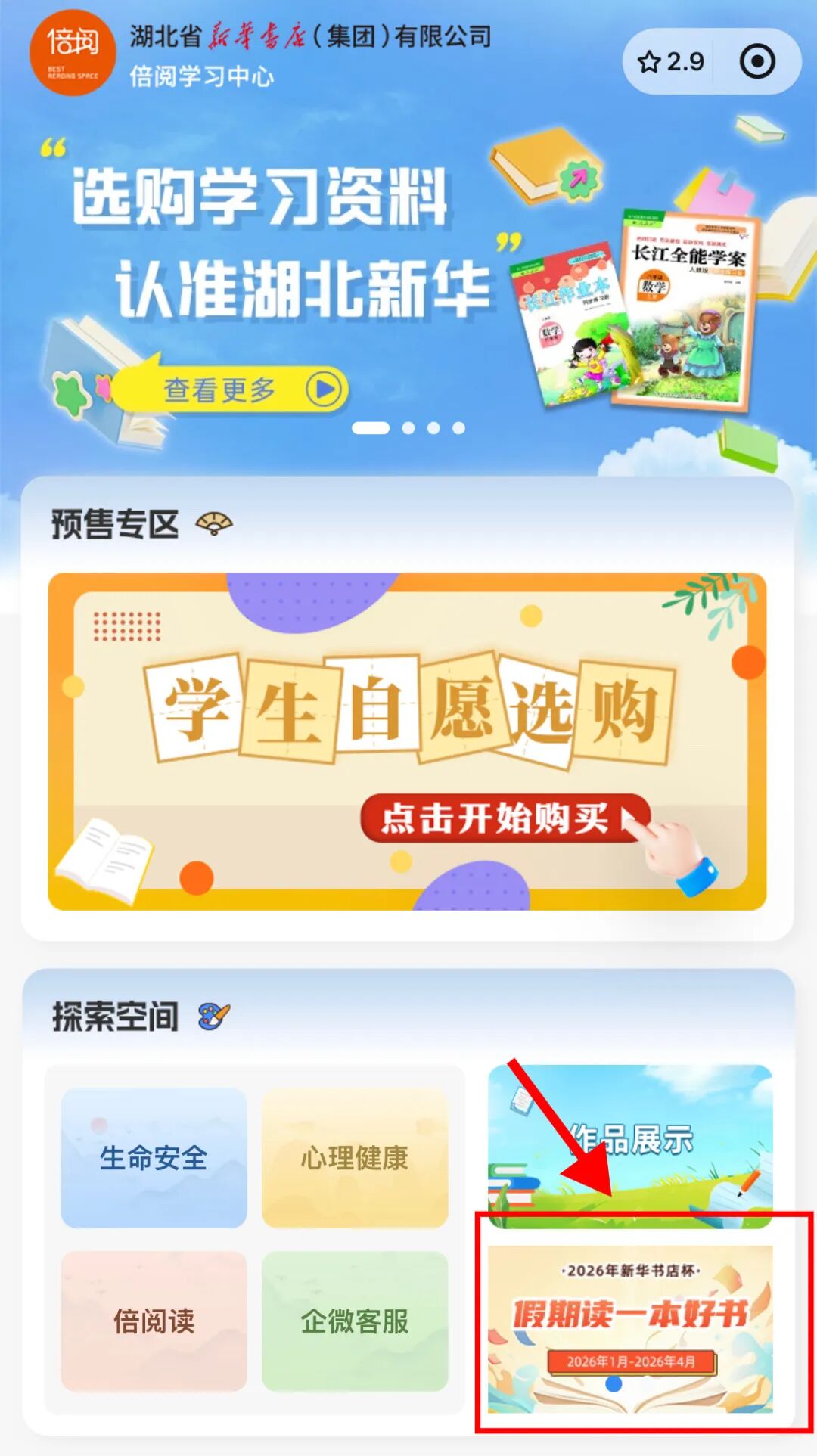Open the 生命安全 tile

coord(154,1157)
